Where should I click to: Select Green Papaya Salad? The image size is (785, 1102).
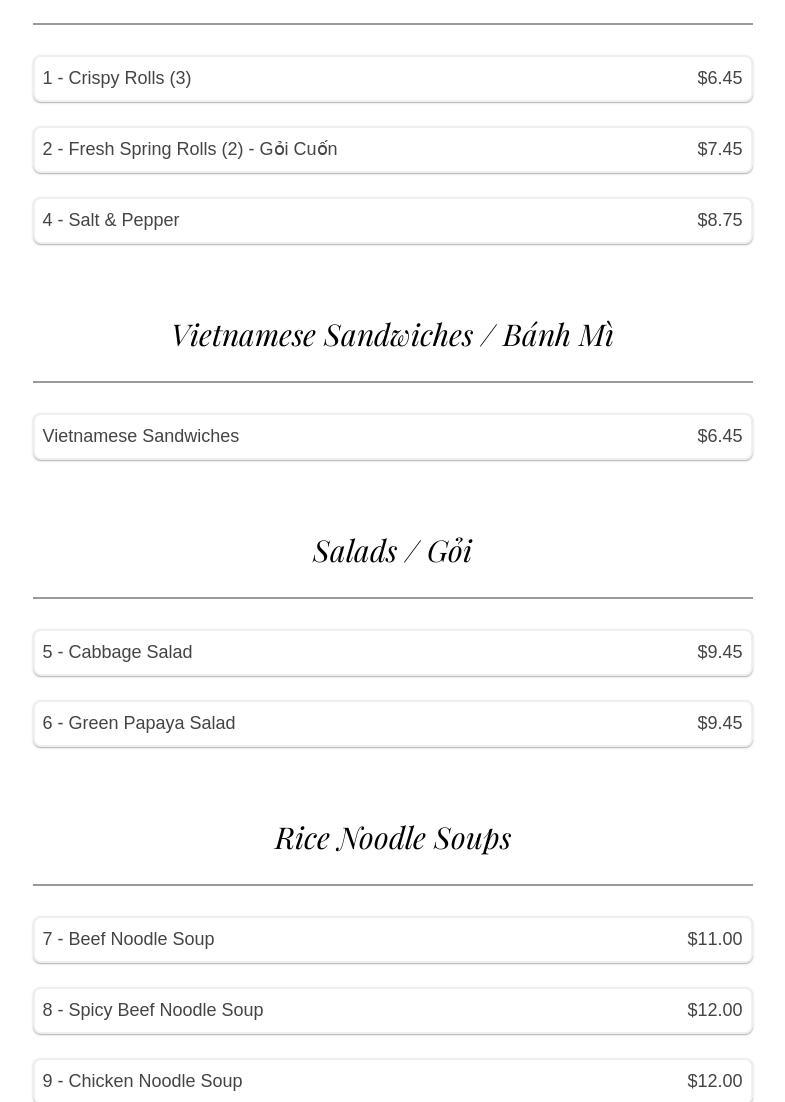(x=392, y=724)
